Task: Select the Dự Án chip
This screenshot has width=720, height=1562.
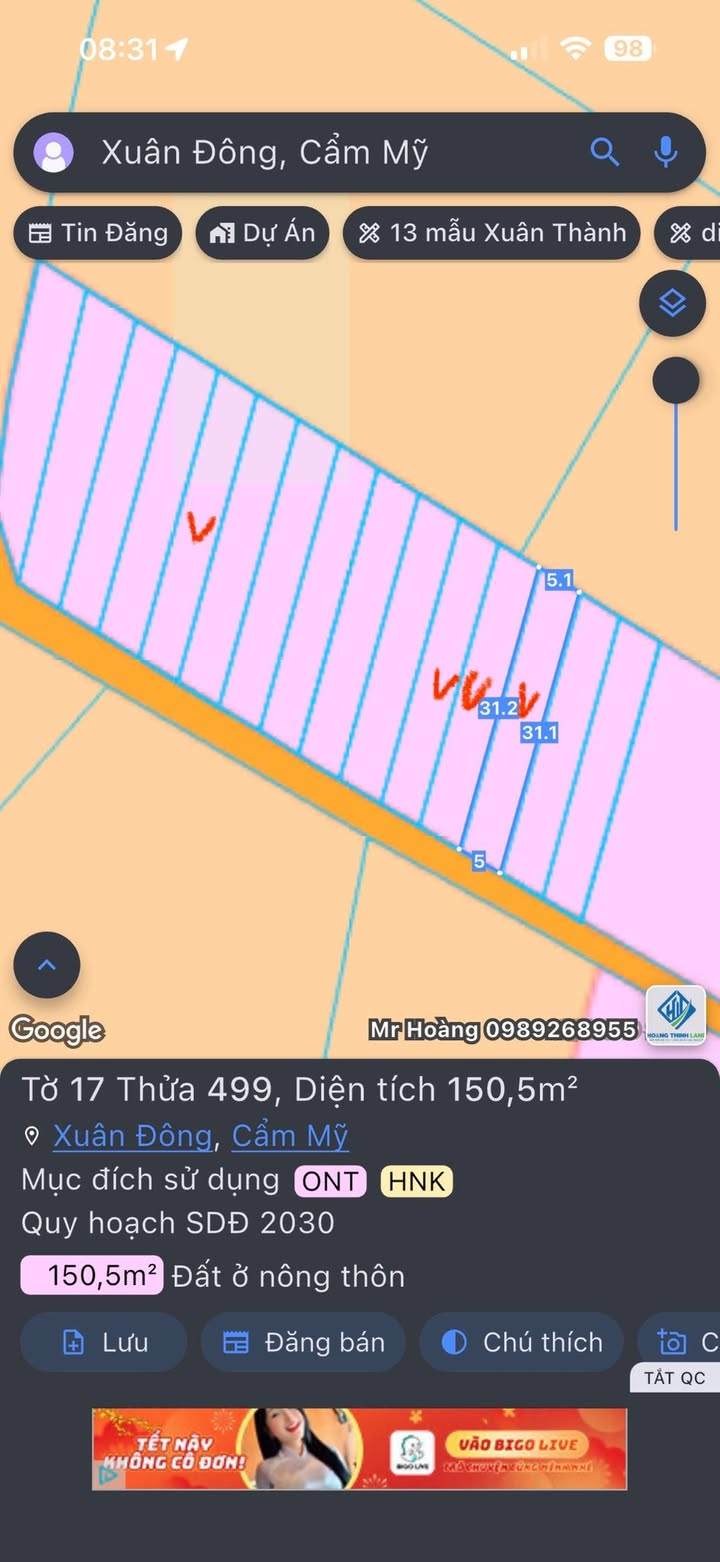Action: [x=262, y=233]
